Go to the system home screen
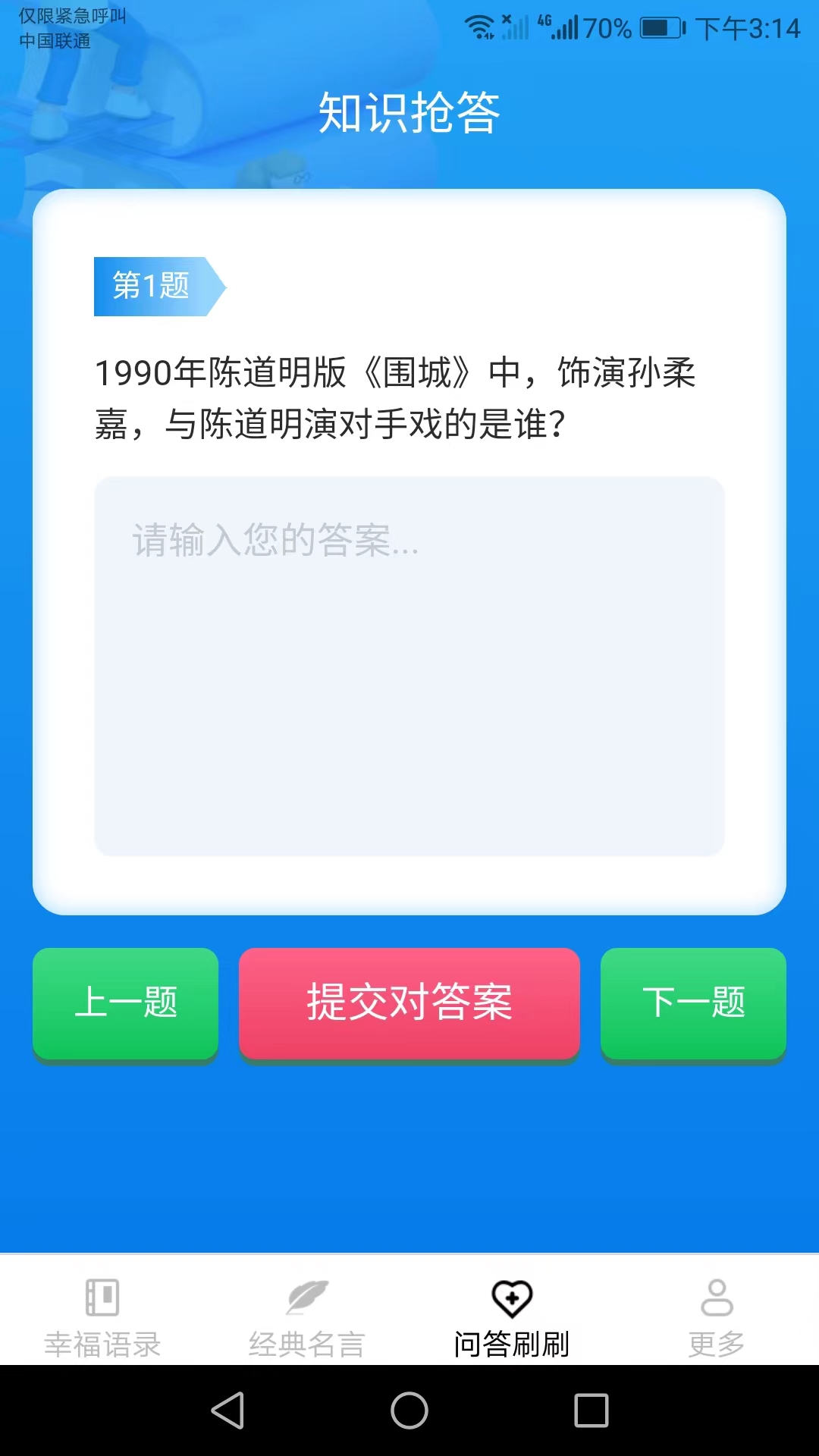819x1456 pixels. 409,1410
